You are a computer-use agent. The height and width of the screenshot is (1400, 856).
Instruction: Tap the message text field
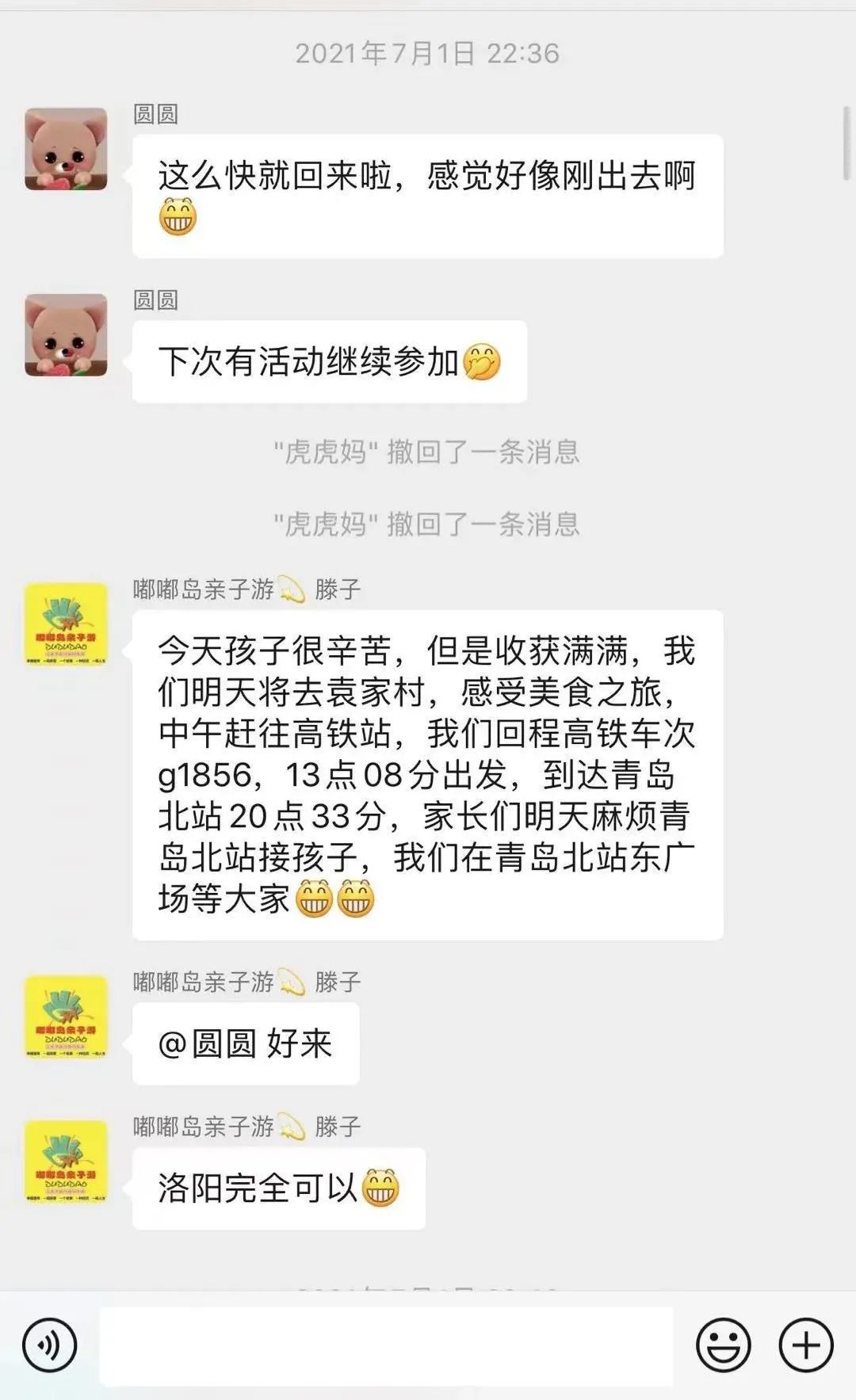386,1346
